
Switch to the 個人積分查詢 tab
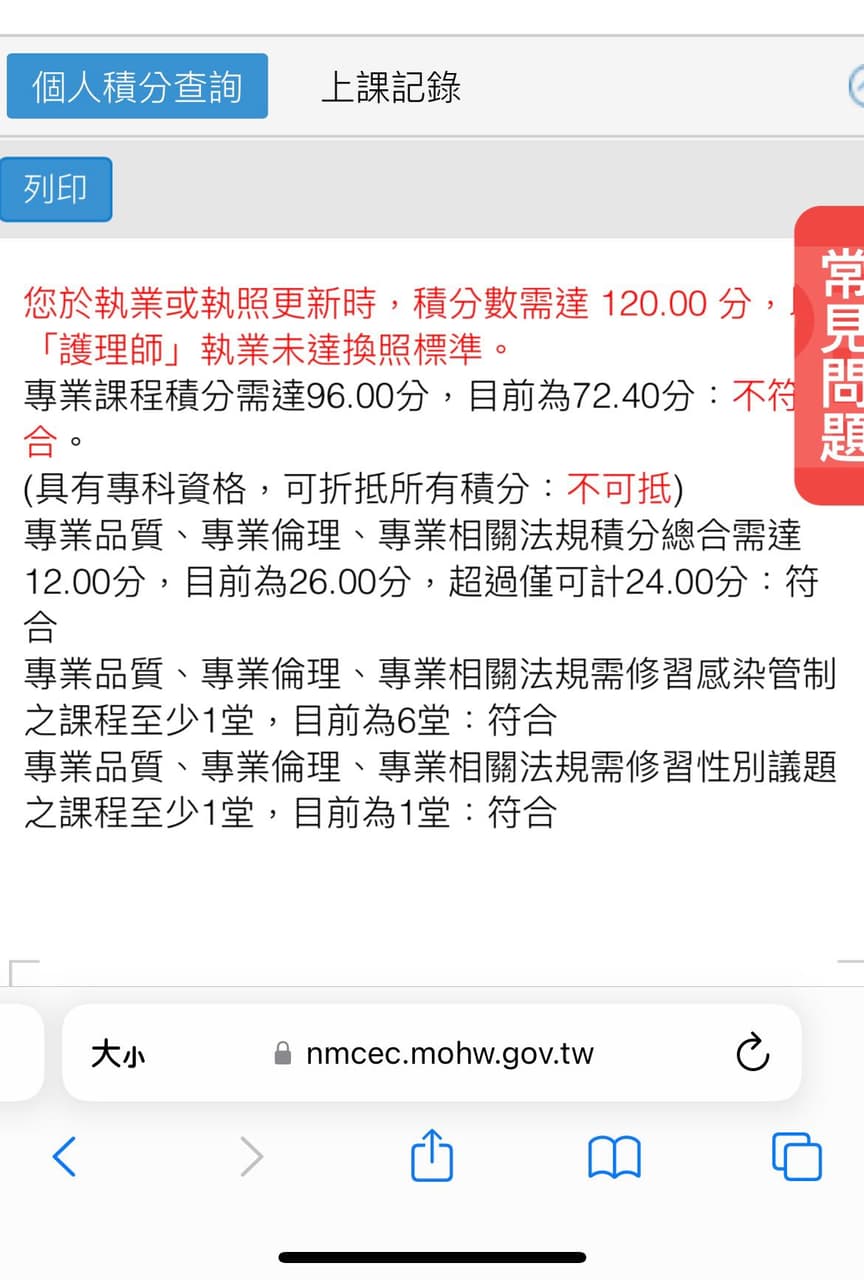[137, 87]
